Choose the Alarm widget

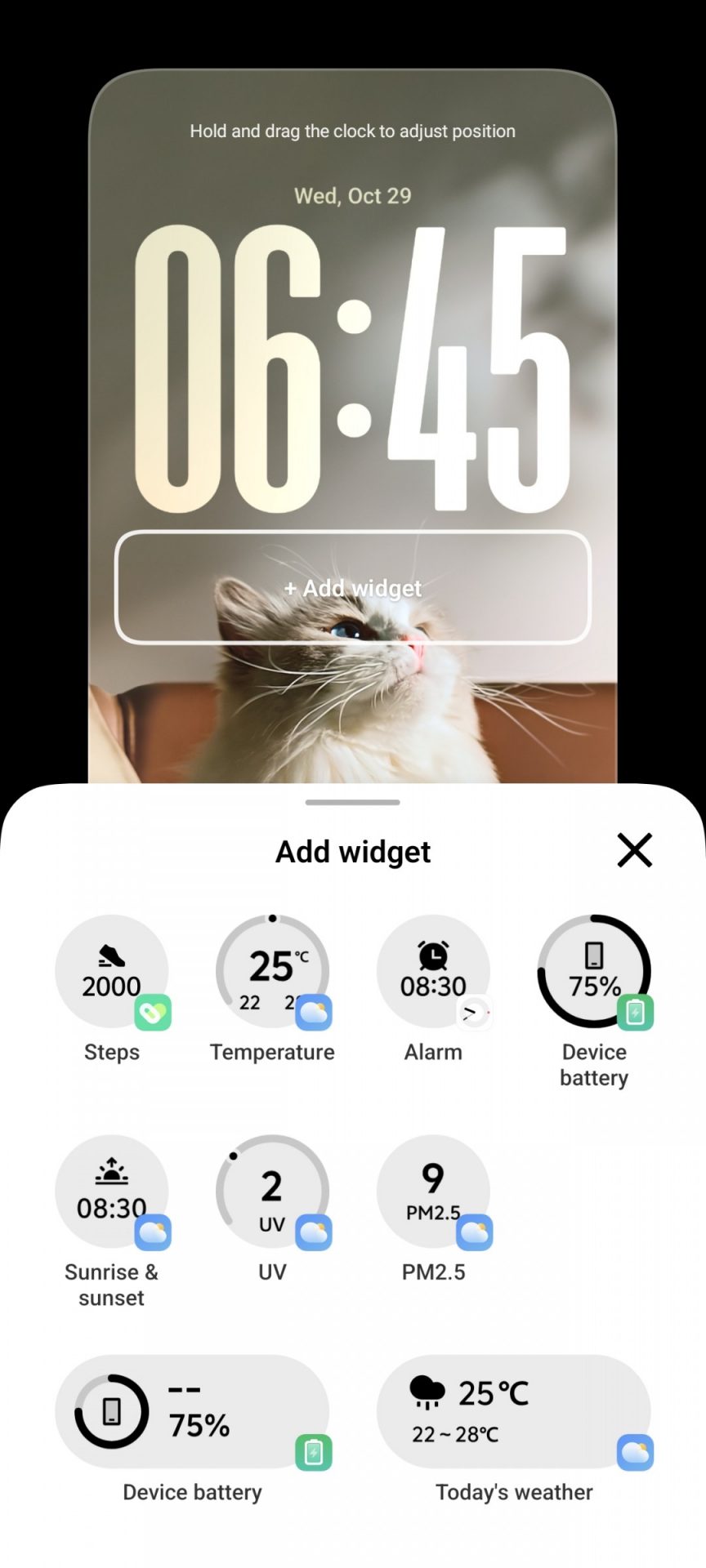coord(433,971)
